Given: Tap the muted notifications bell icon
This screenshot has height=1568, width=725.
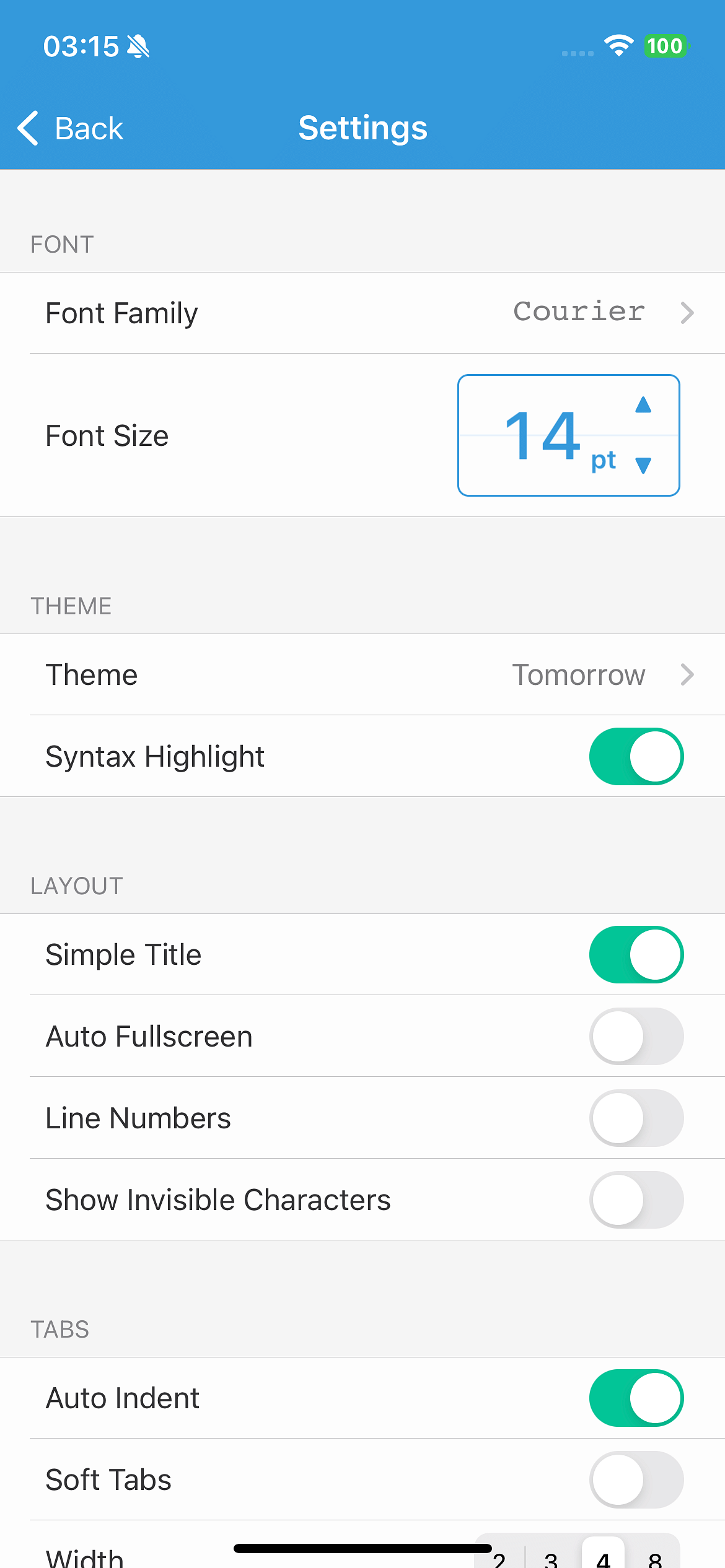Looking at the screenshot, I should point(139,46).
